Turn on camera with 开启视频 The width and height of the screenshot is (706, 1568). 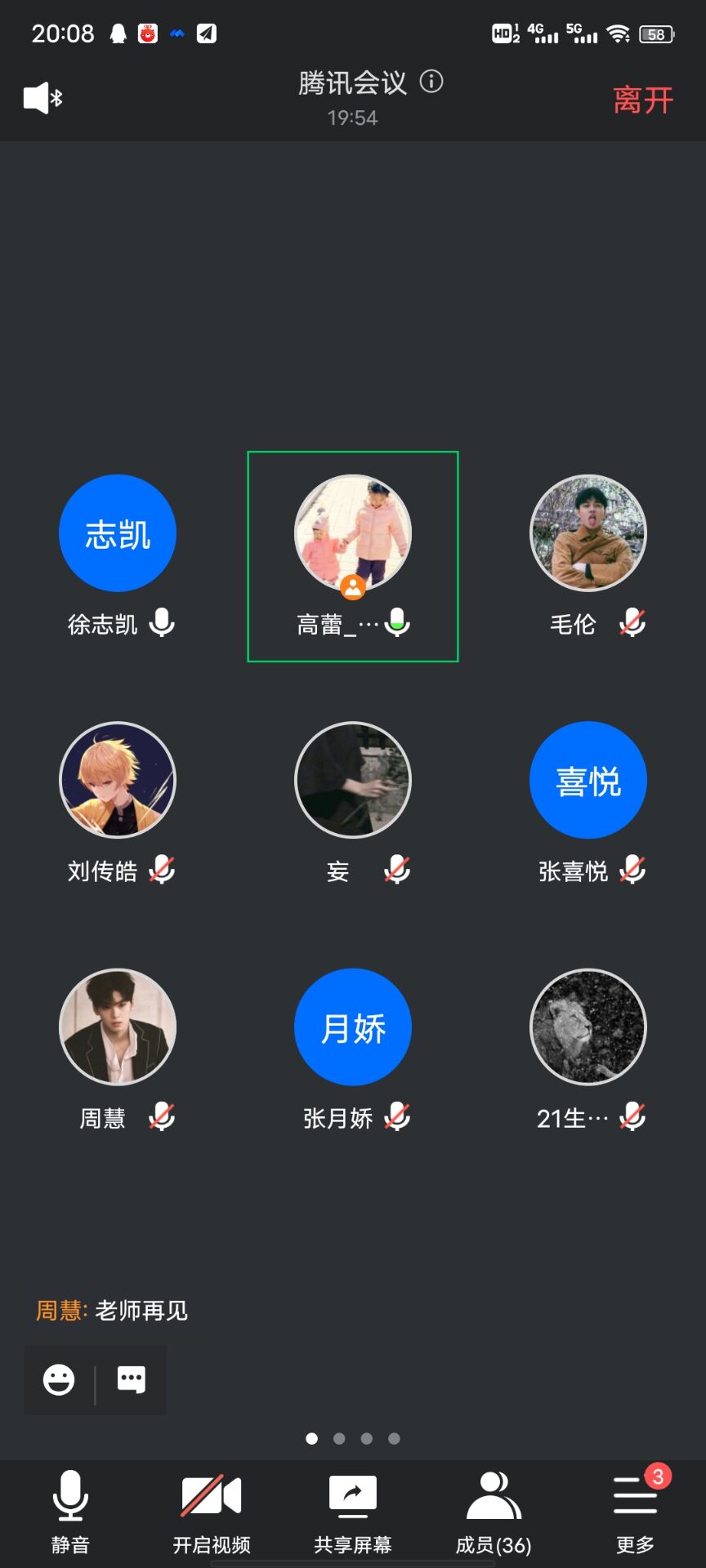[x=212, y=1509]
